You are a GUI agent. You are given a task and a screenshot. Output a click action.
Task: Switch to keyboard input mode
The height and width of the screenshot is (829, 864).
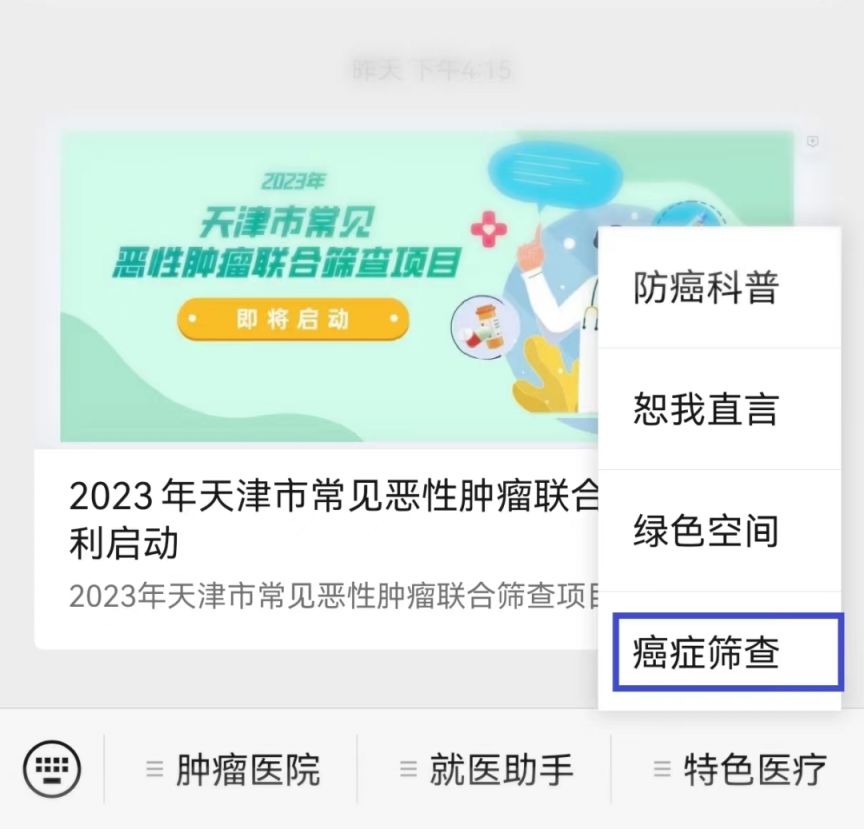point(52,770)
